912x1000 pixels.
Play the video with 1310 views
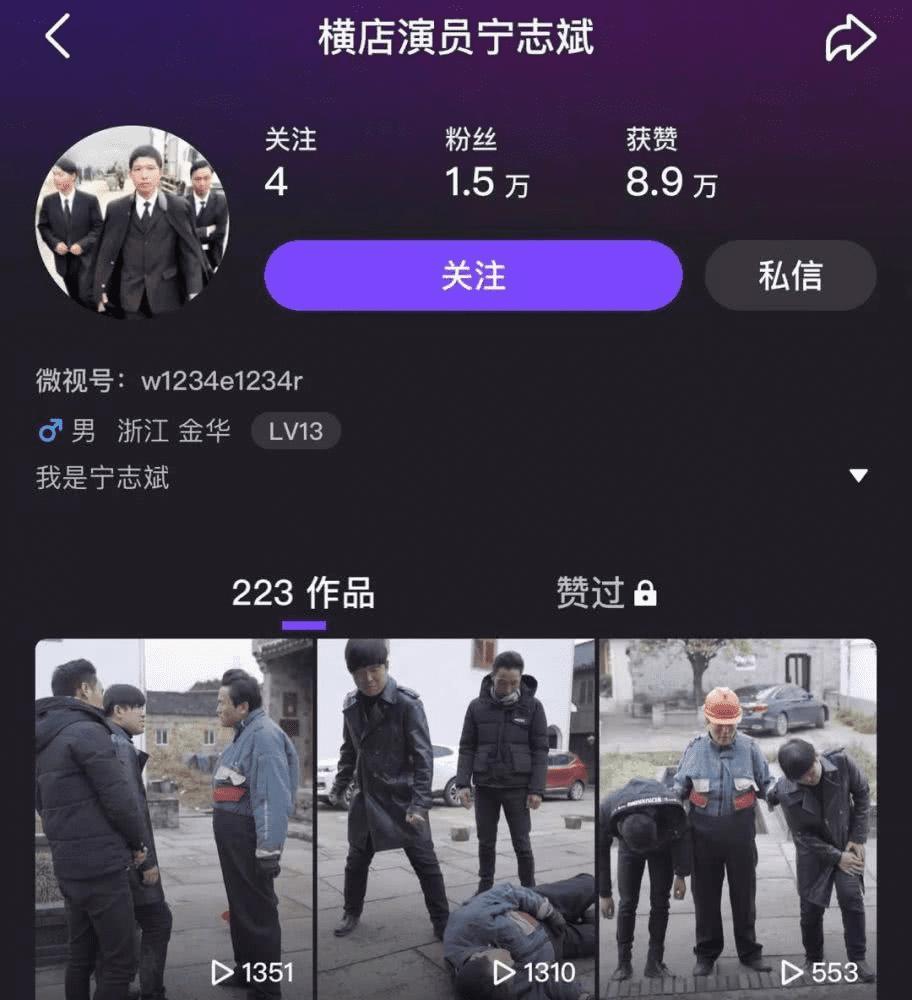(x=457, y=820)
